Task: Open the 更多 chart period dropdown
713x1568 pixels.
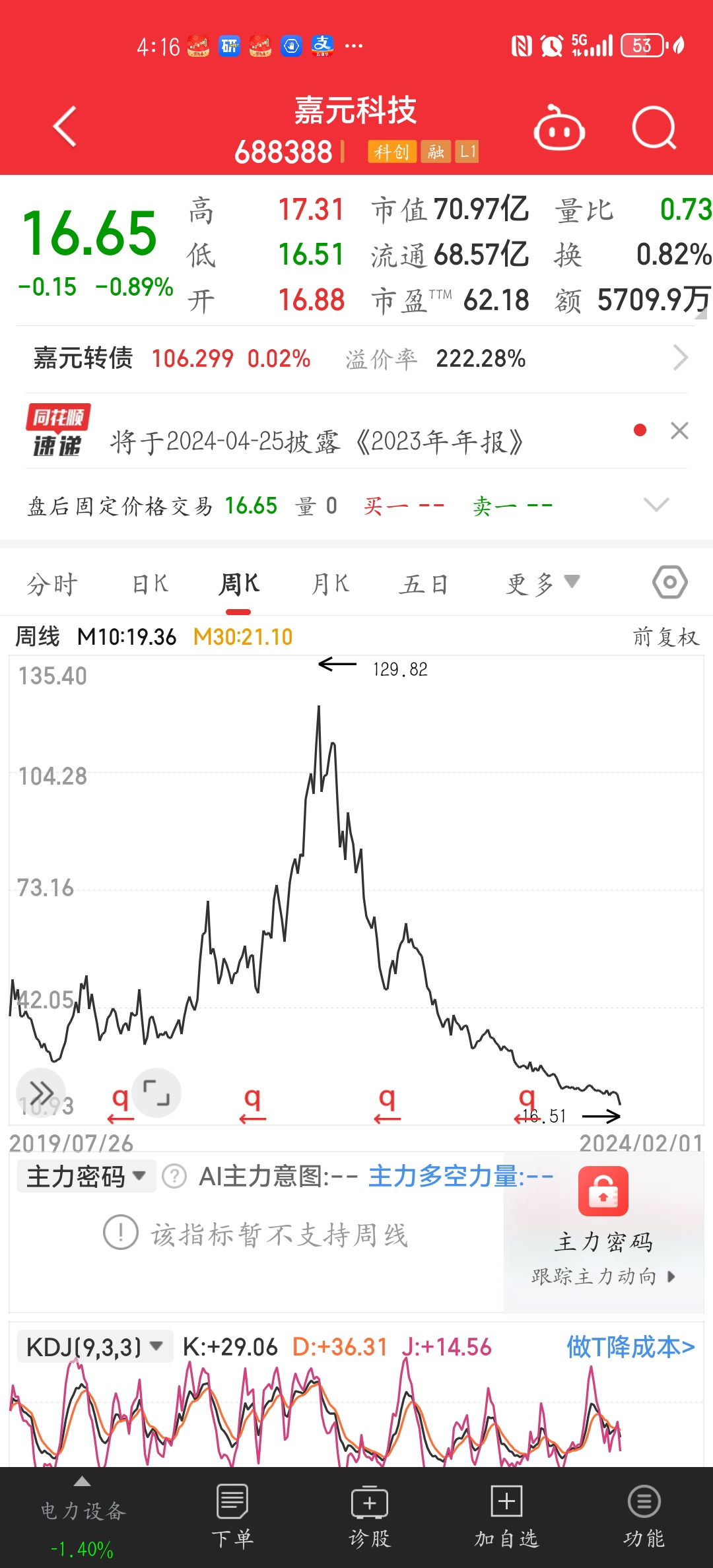Action: click(x=542, y=584)
